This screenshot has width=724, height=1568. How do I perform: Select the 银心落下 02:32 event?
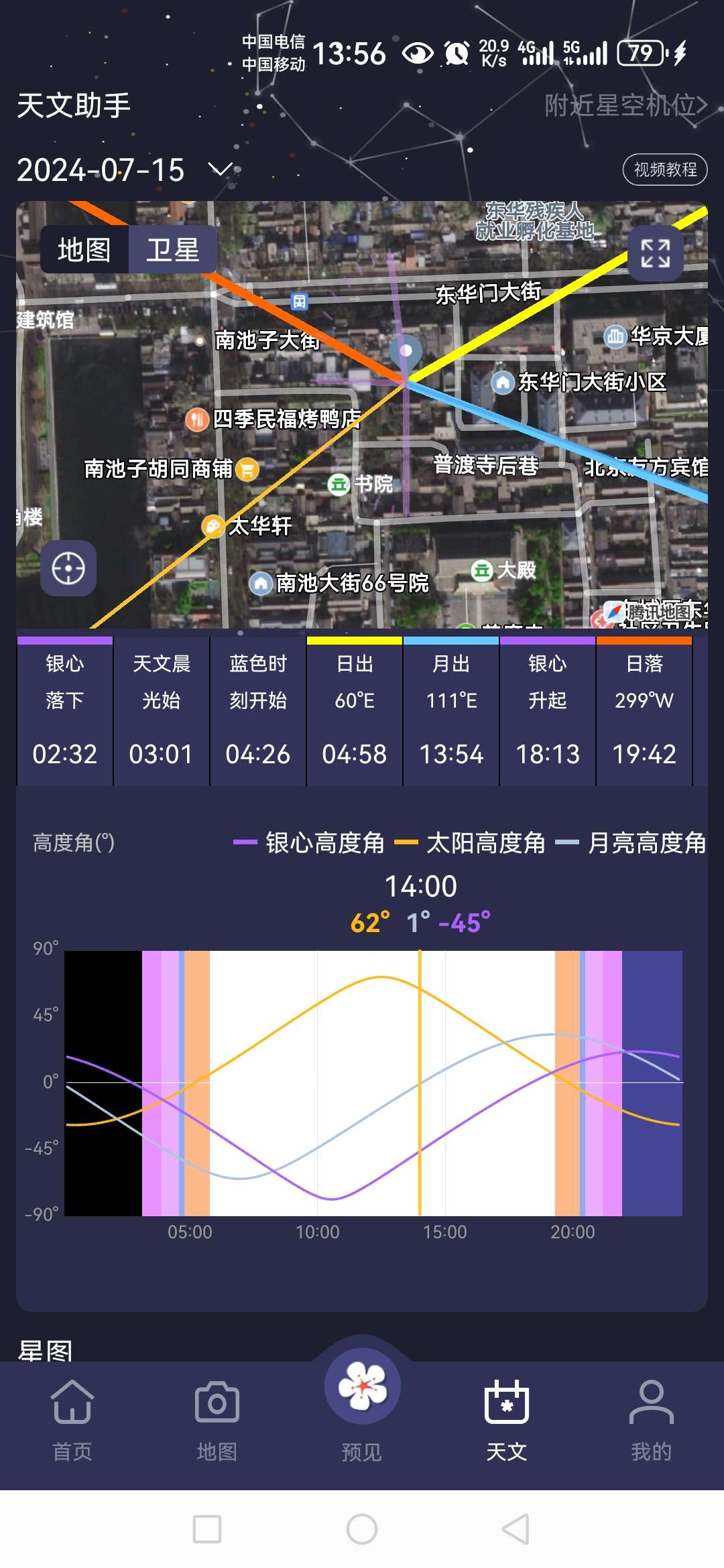pyautogui.click(x=65, y=710)
